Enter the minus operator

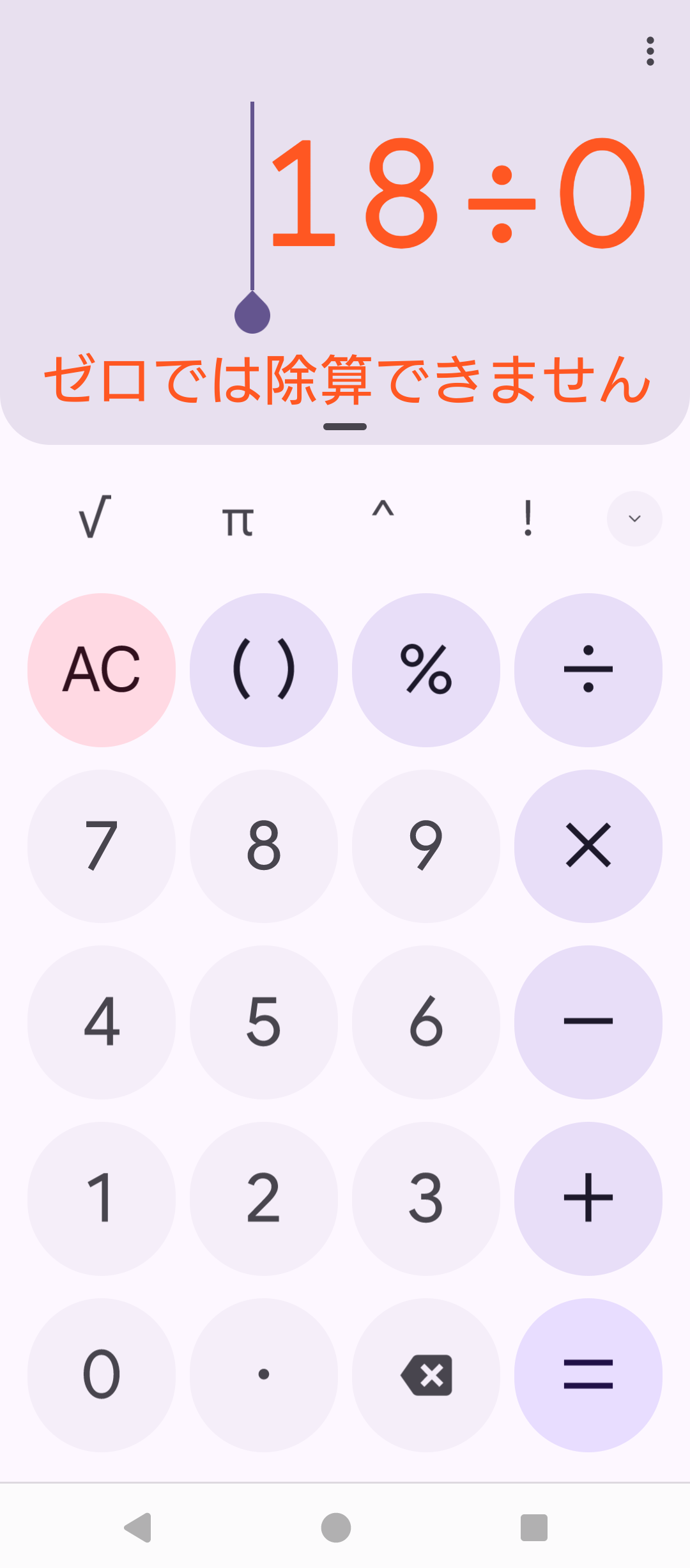(588, 1021)
